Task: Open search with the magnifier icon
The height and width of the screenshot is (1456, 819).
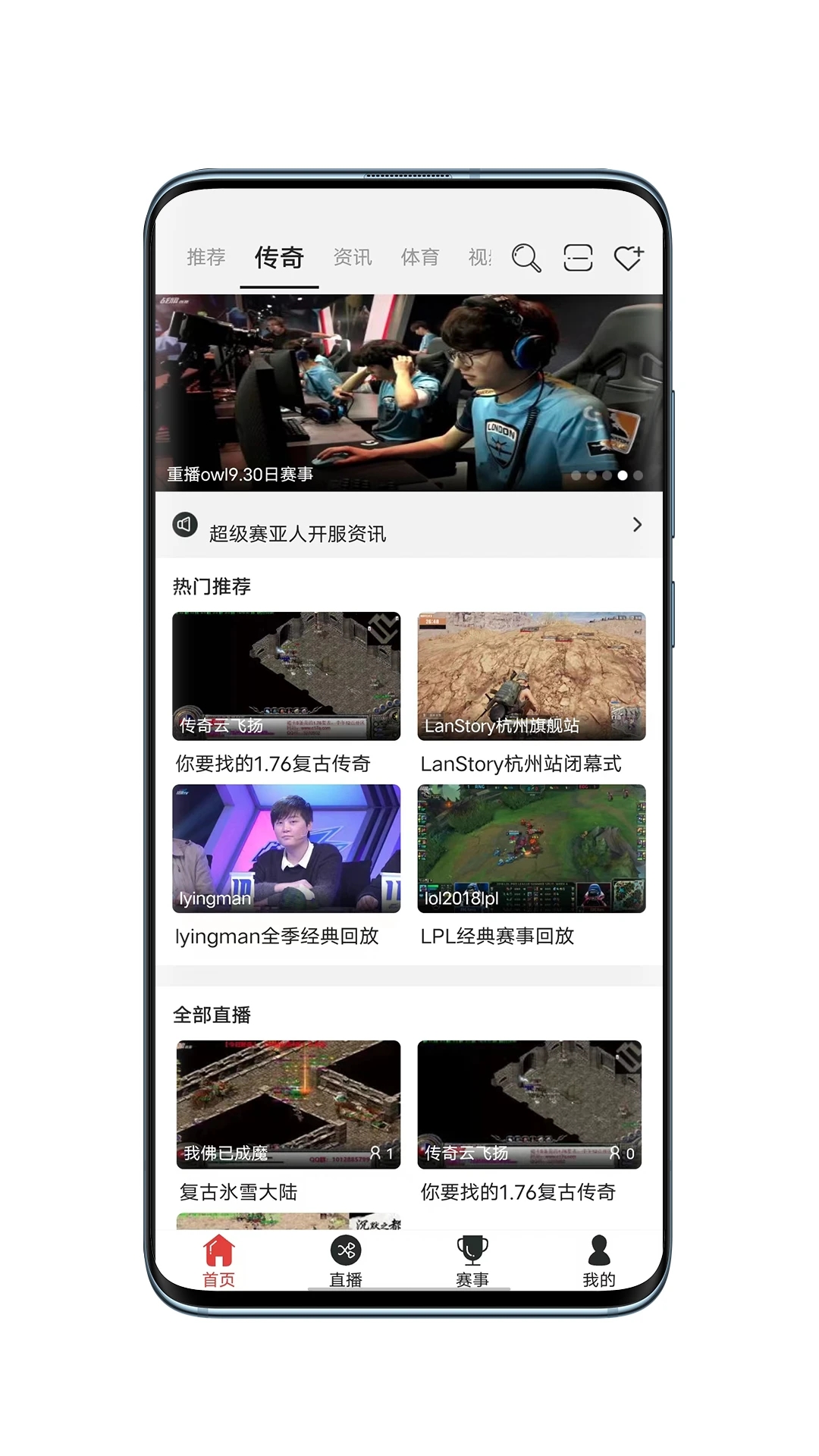Action: point(526,258)
